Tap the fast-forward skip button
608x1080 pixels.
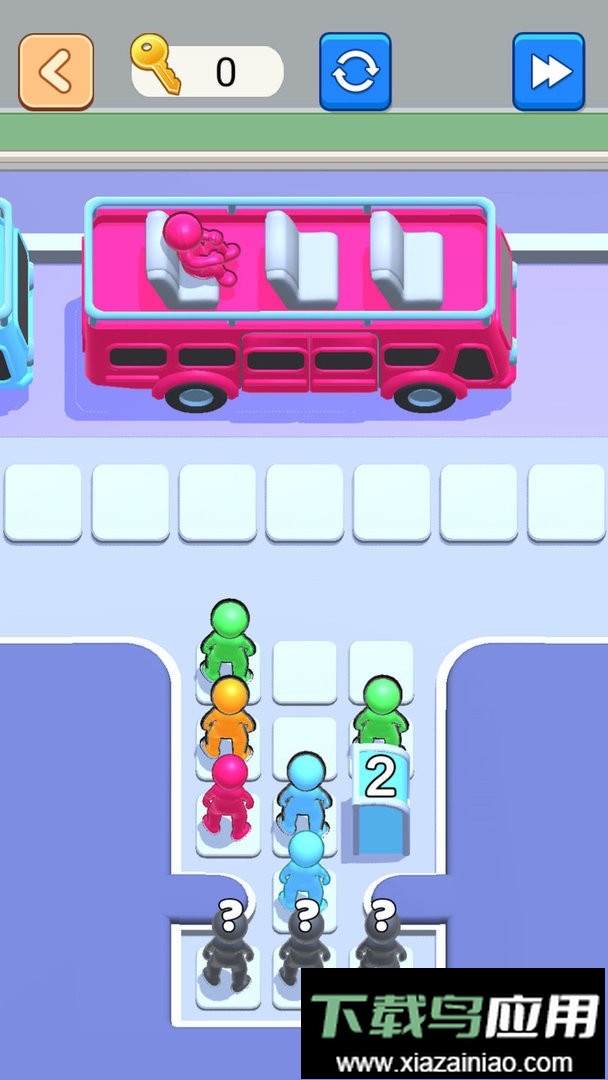(548, 72)
